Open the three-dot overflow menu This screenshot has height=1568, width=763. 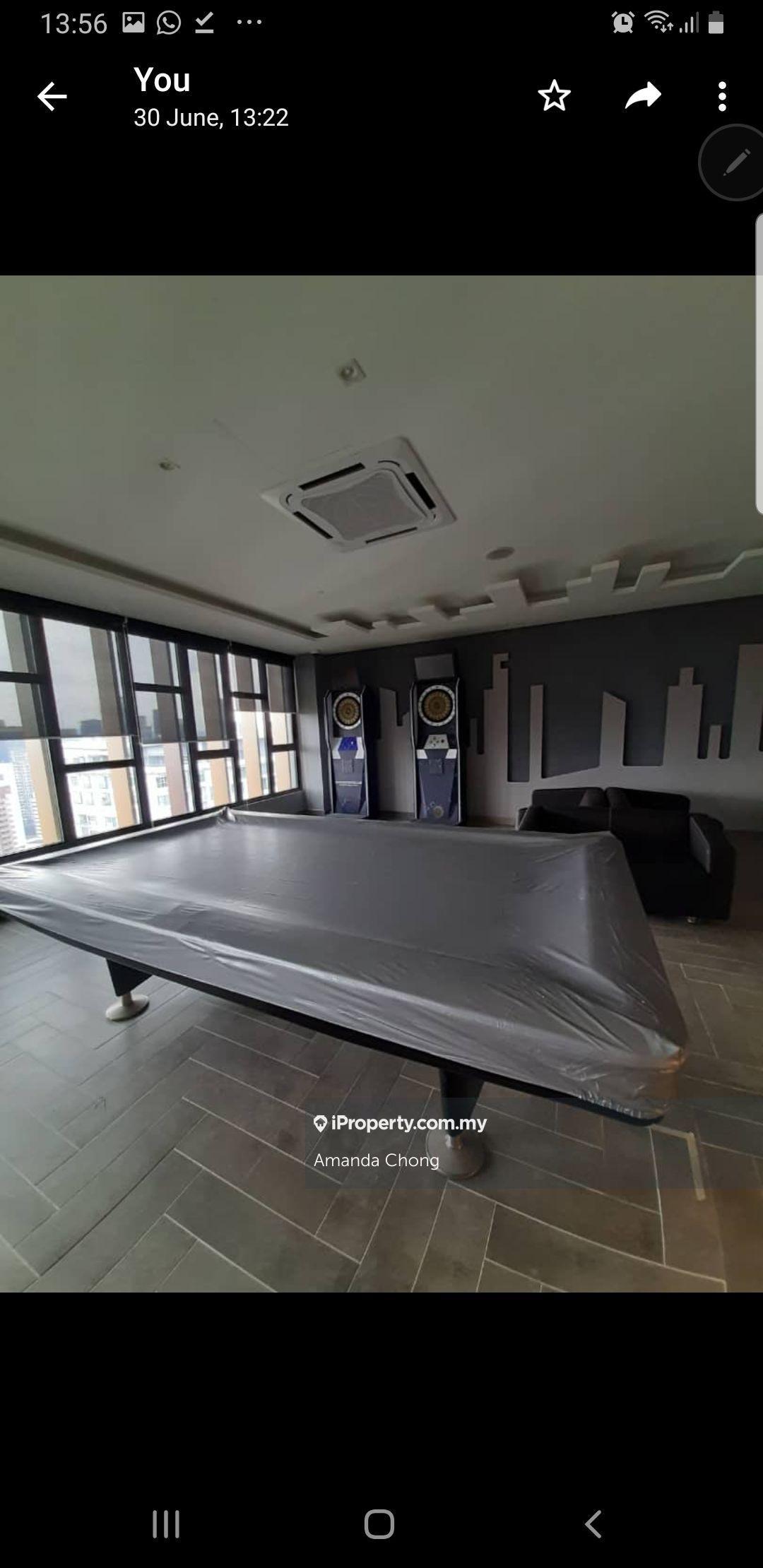[x=722, y=96]
